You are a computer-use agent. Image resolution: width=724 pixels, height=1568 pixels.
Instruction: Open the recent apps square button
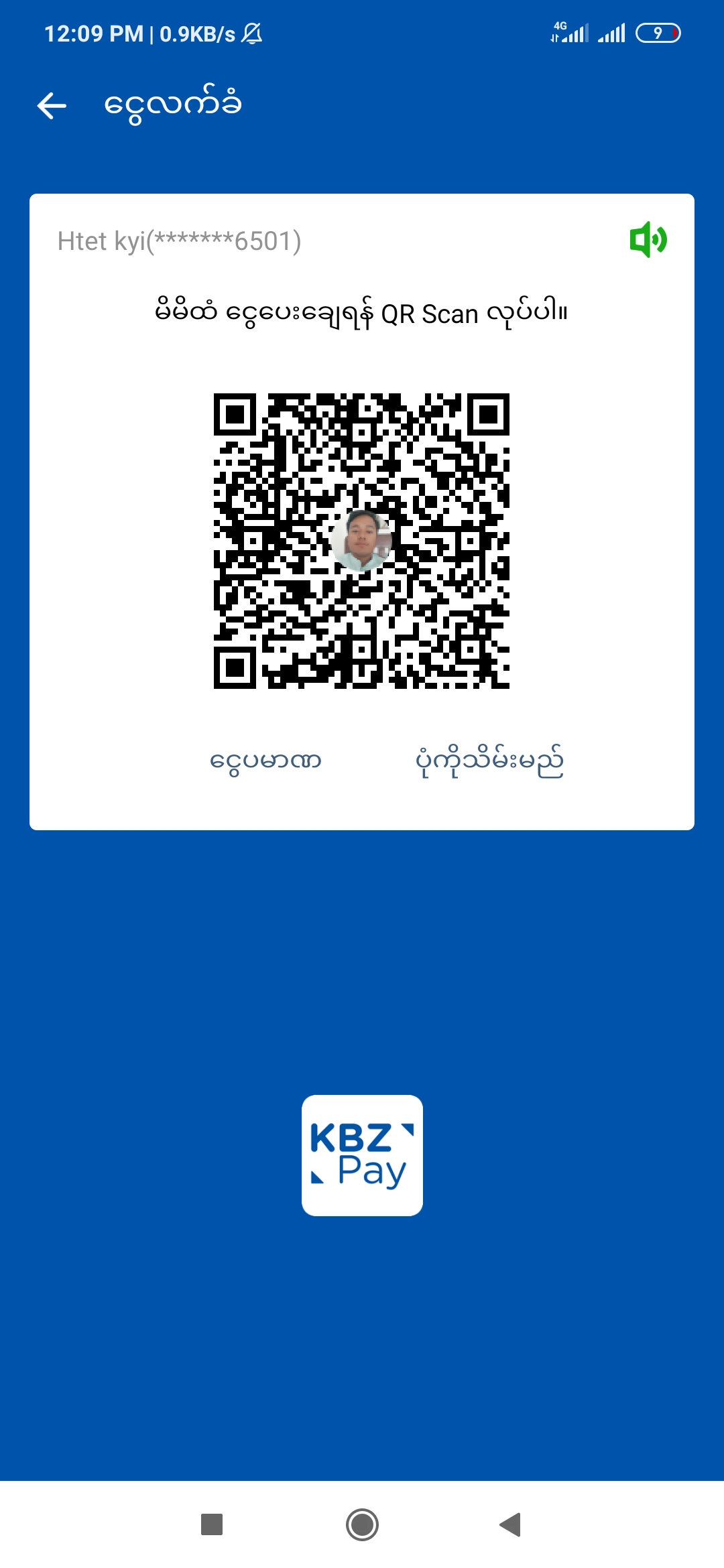(x=212, y=1524)
